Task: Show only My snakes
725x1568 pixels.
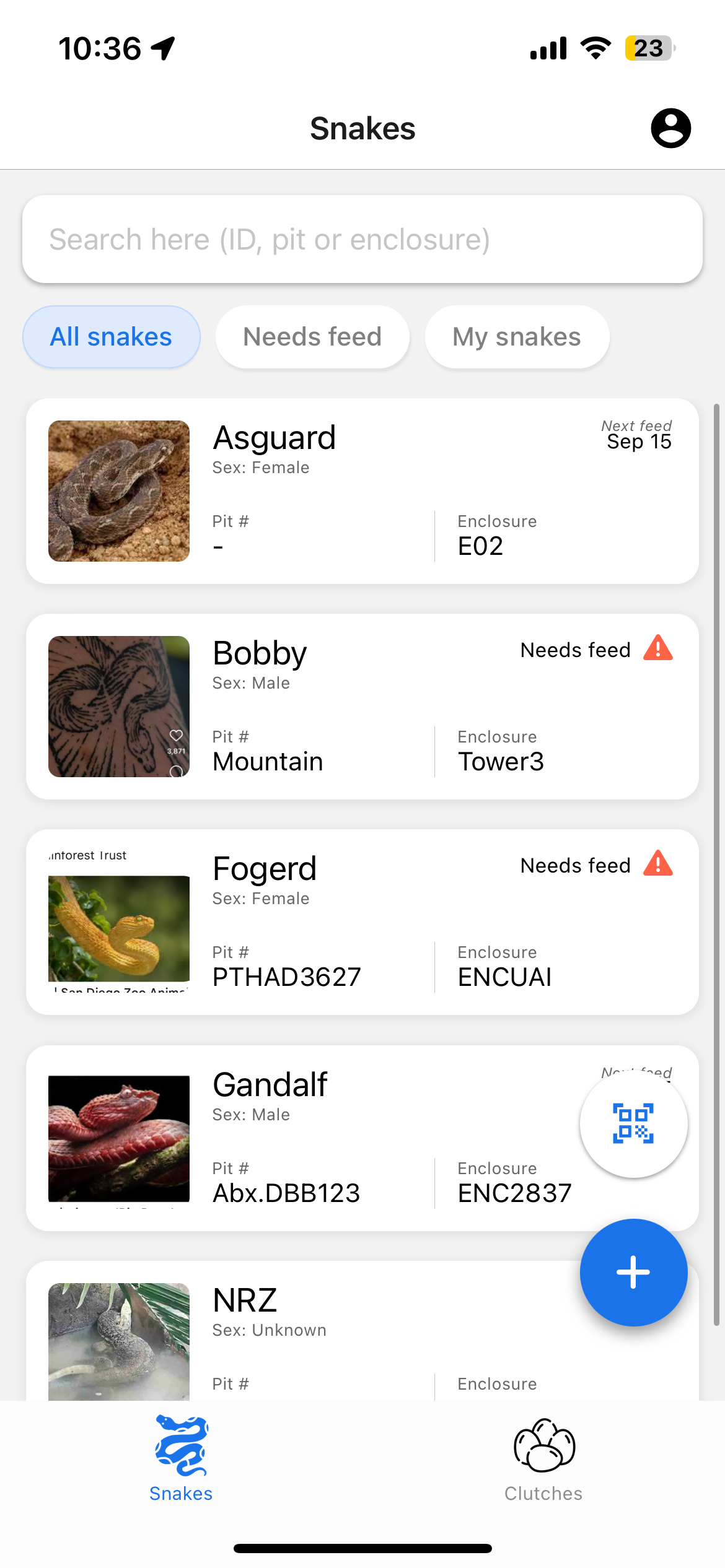Action: tap(517, 337)
